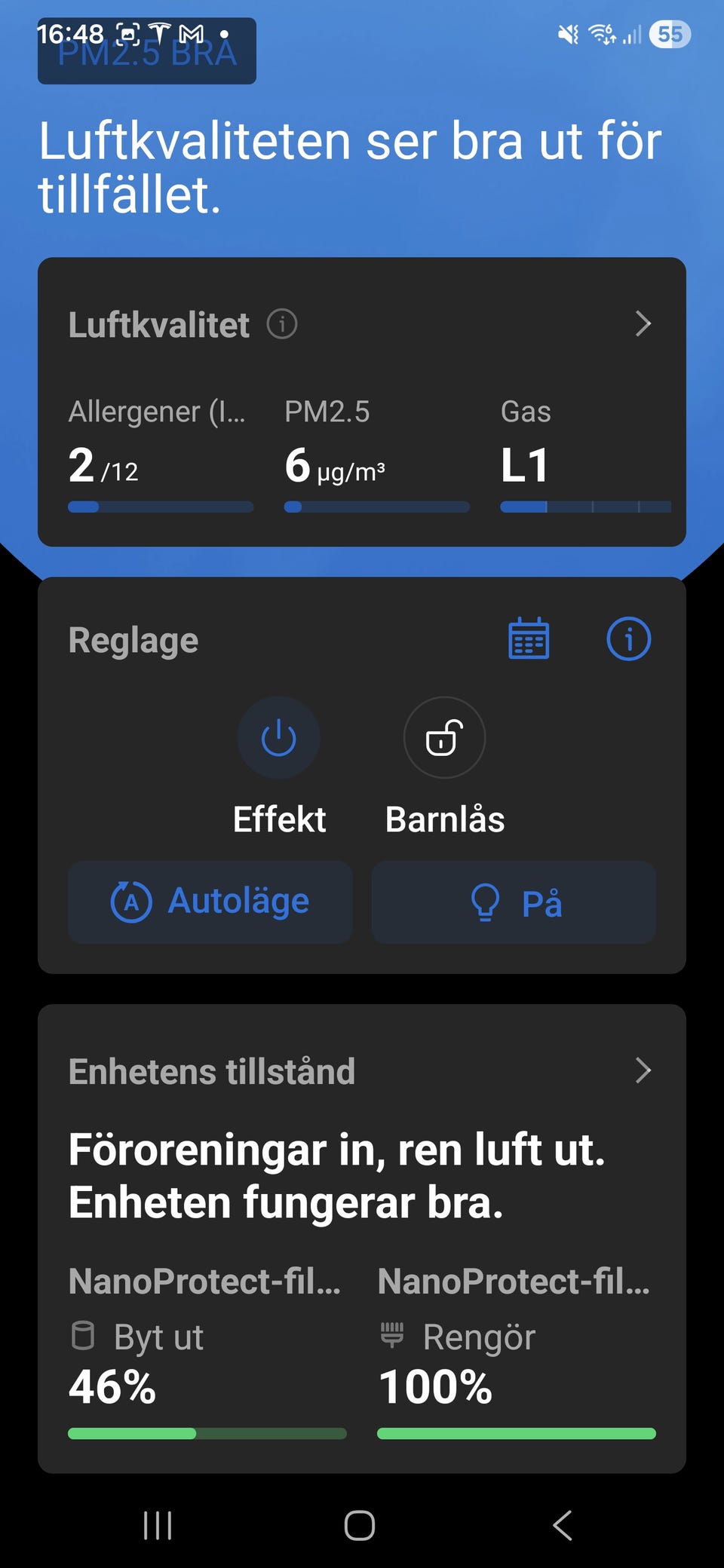Tap the Autoläge rotation icon

tap(131, 902)
